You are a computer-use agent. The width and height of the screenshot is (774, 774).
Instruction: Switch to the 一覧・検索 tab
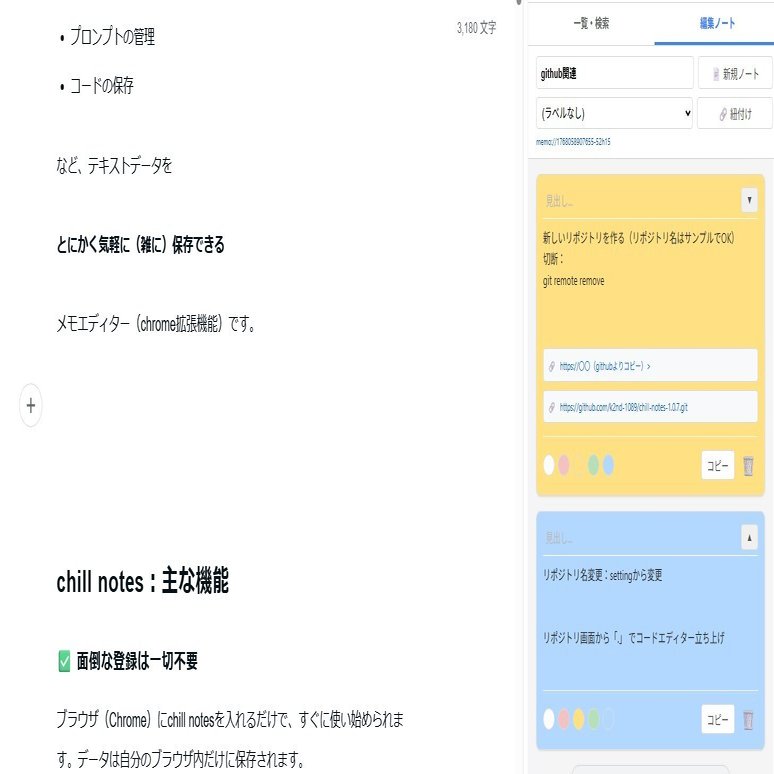(590, 22)
